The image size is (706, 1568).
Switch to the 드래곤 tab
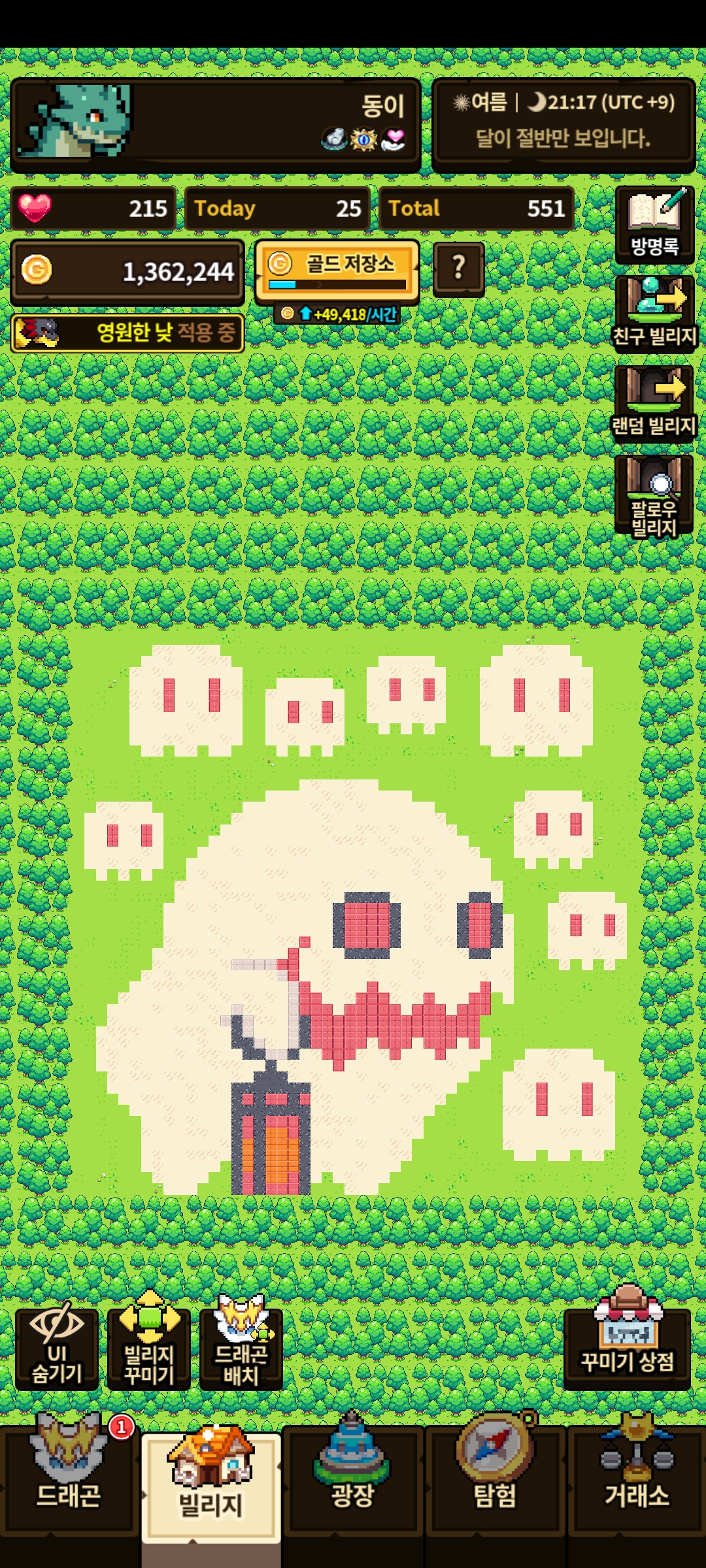tap(69, 1481)
